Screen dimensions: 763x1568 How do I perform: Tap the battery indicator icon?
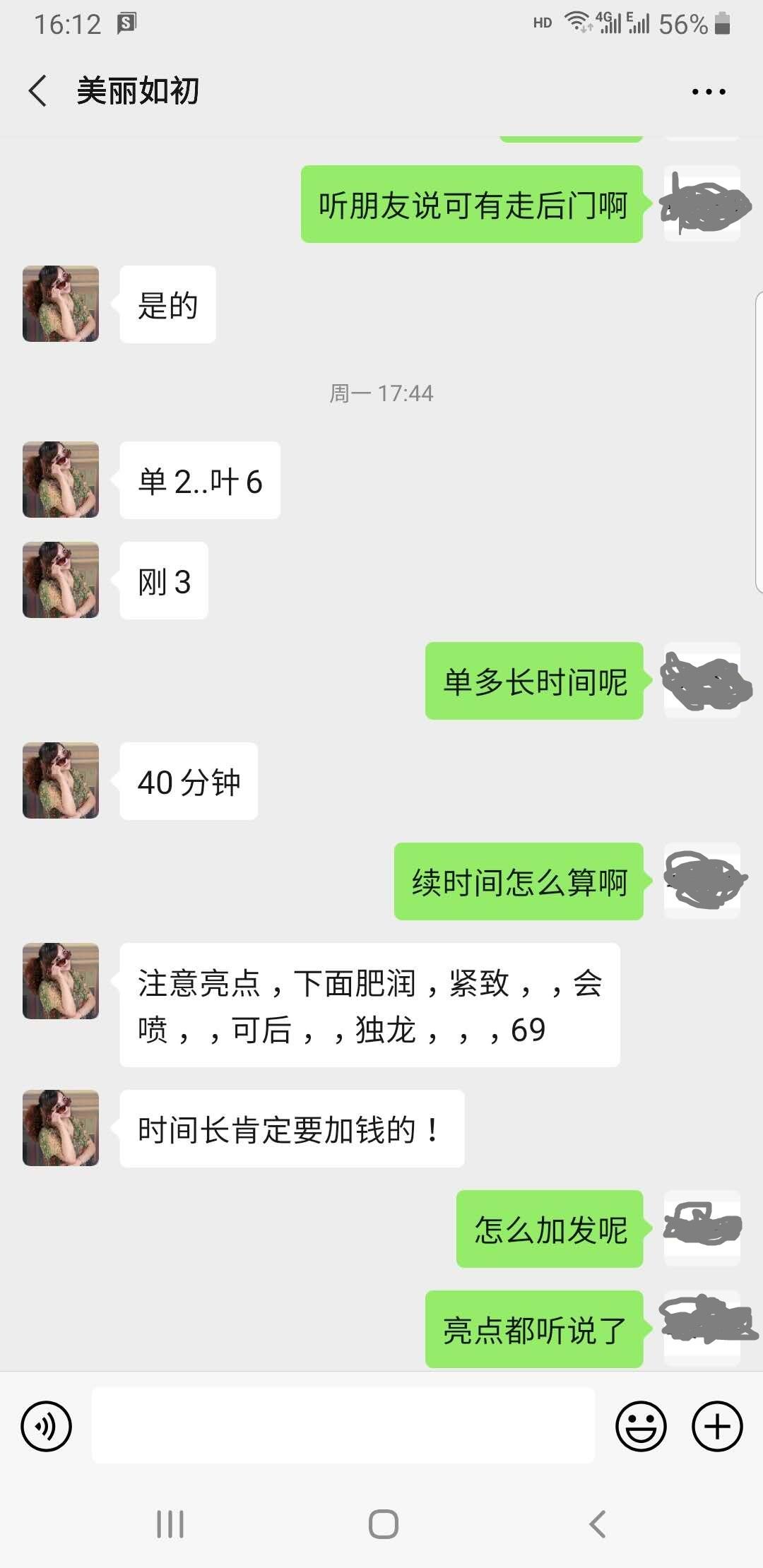coord(722,23)
